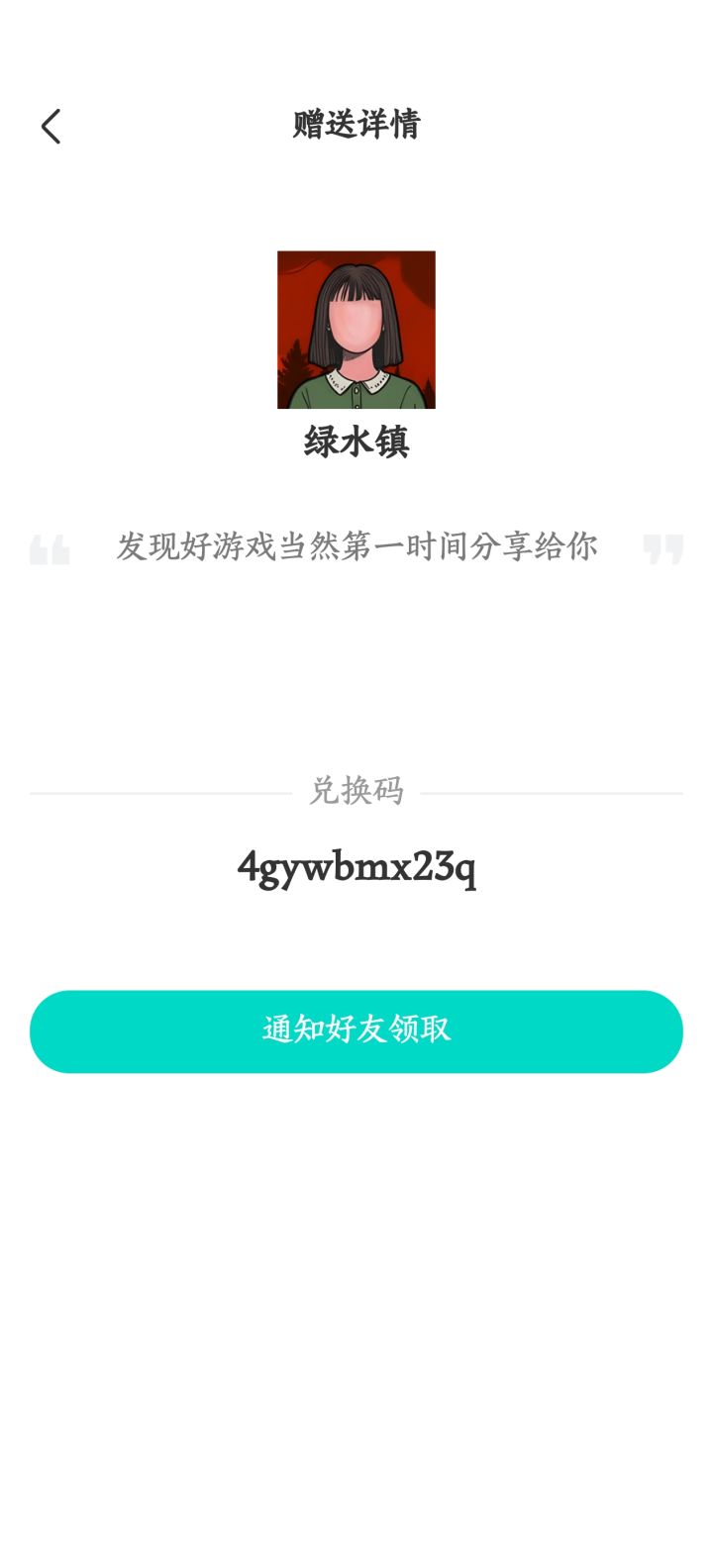Tap the 通知好友领取 button
Screen dimensions: 713x1568
[356, 1030]
